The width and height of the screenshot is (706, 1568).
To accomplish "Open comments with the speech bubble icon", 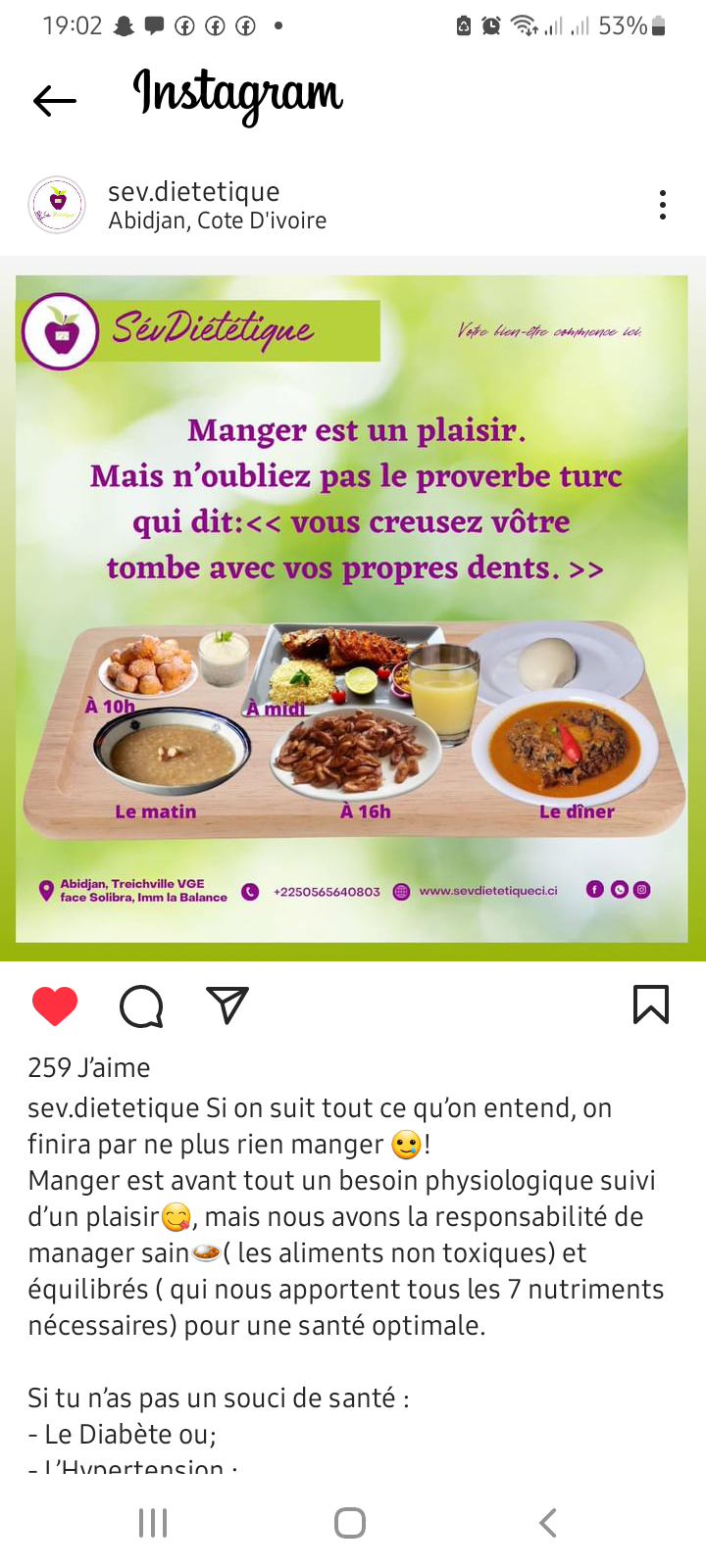I will 141,1006.
